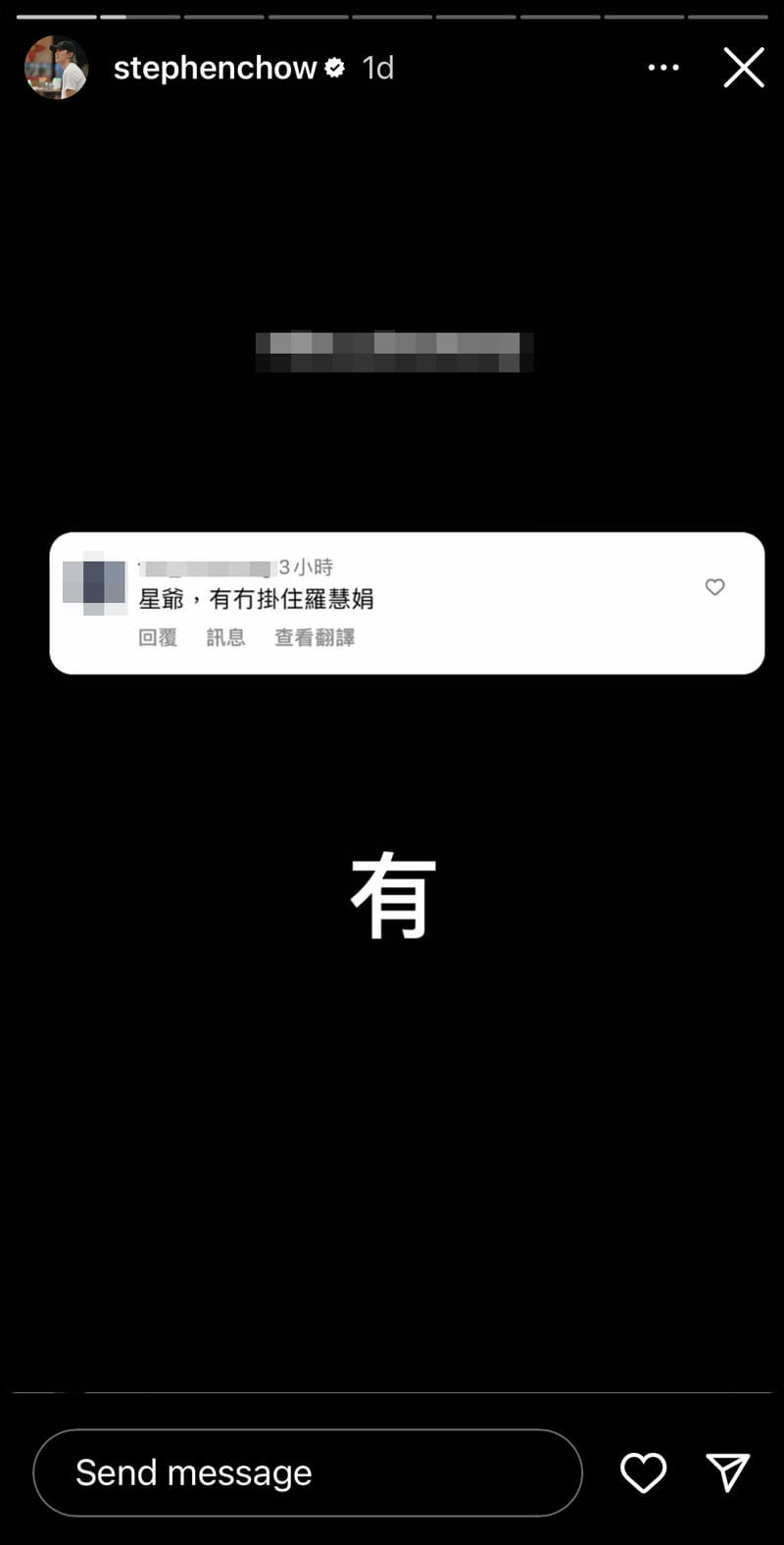Like this story with the heart
784x1545 pixels.
click(x=643, y=1472)
